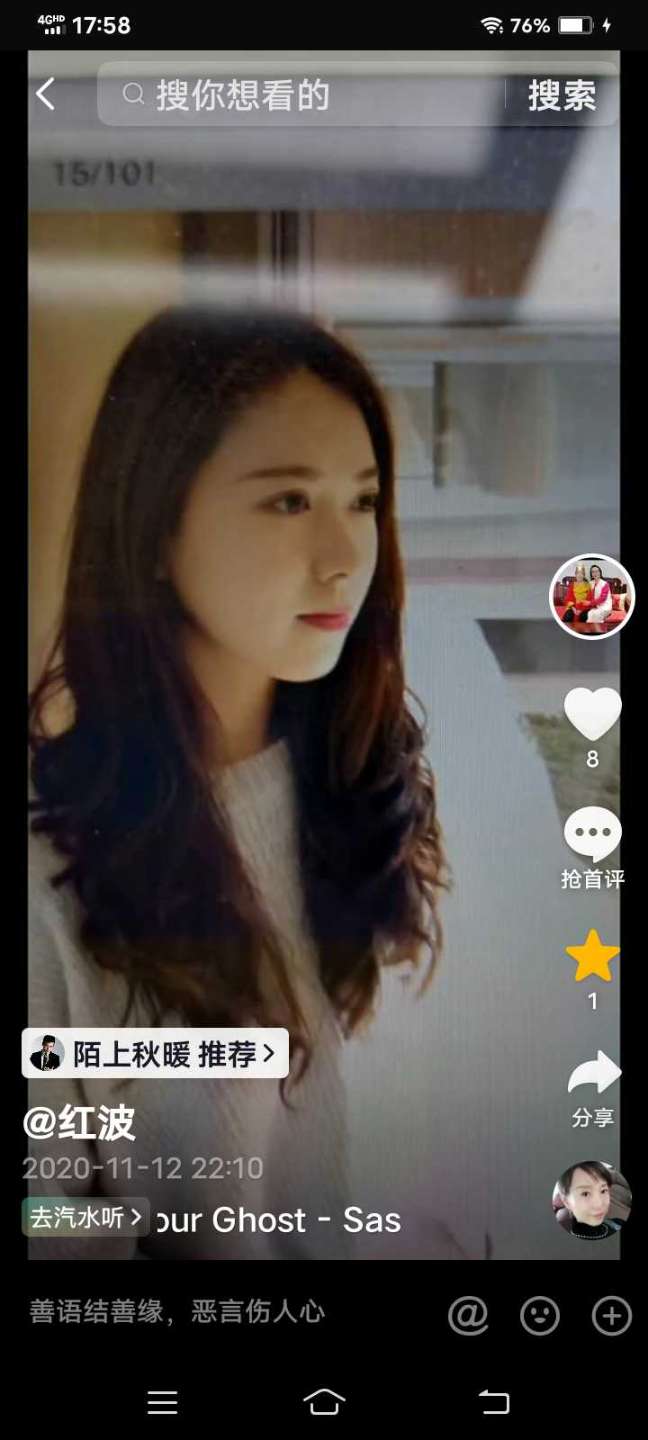Open the emoji picker
This screenshot has width=648, height=1440.
(540, 1316)
